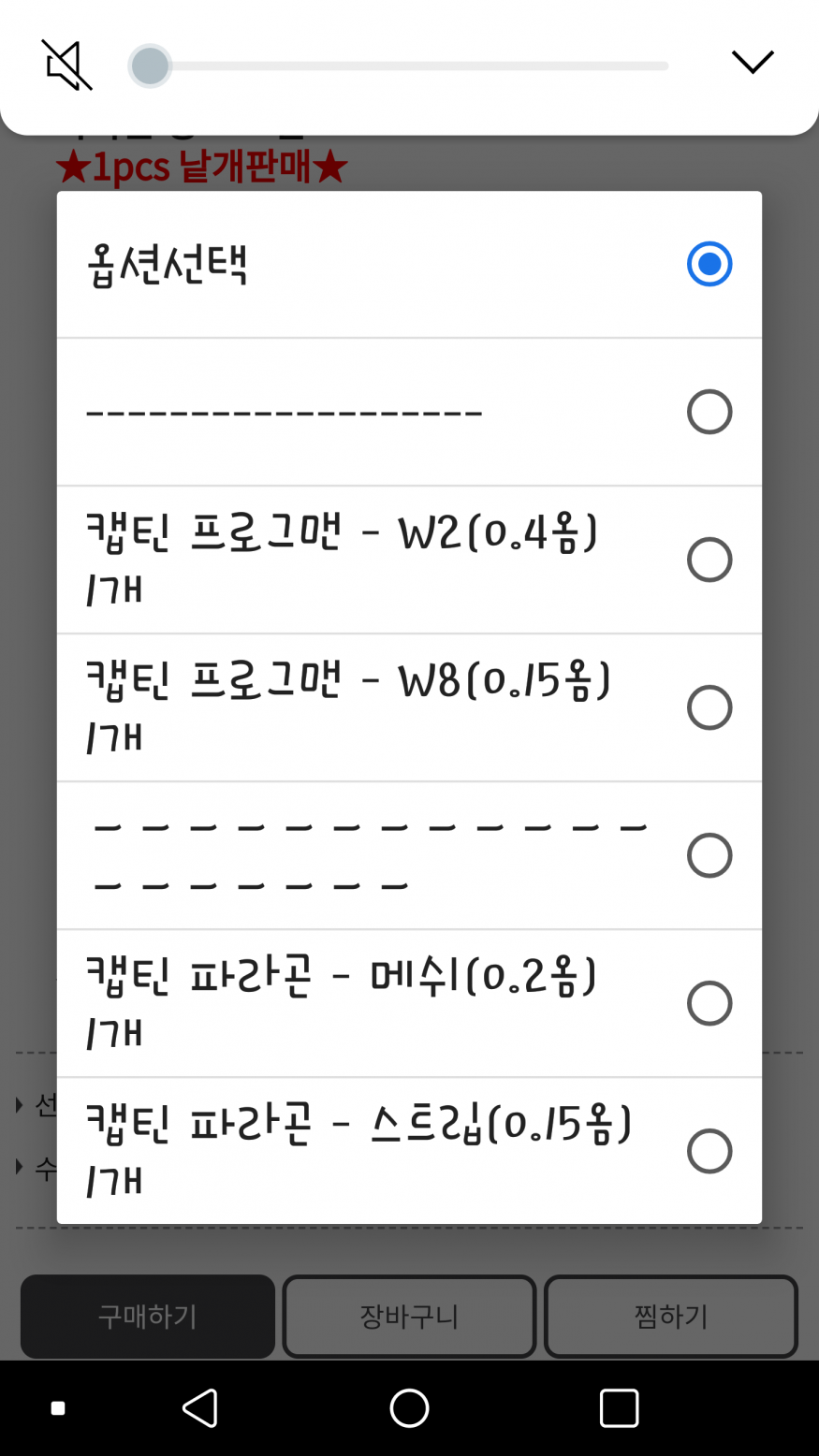The width and height of the screenshot is (819, 1456).
Task: Go to the home screen
Action: [x=409, y=1407]
